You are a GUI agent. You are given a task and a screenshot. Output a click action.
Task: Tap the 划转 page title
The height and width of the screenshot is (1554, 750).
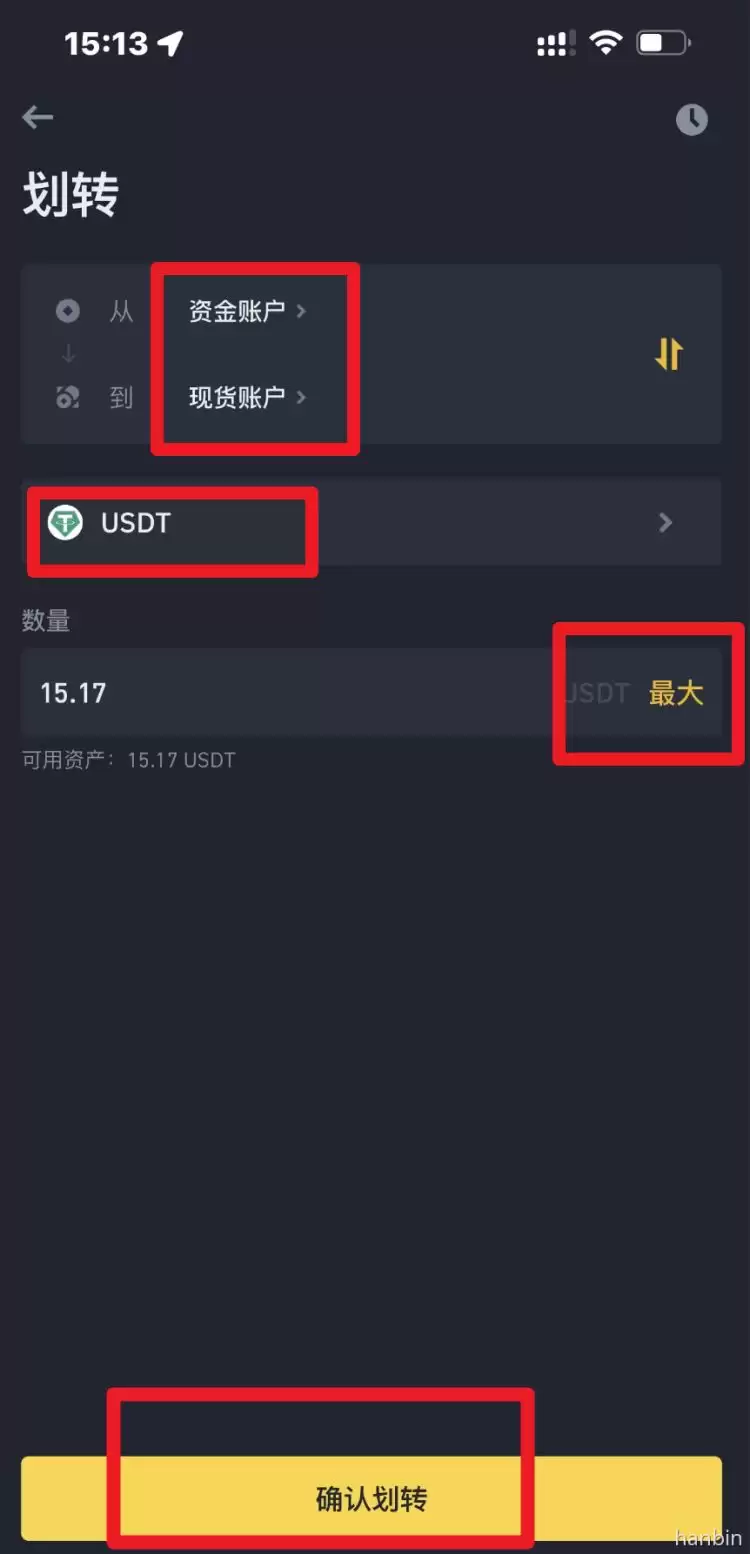[x=70, y=194]
